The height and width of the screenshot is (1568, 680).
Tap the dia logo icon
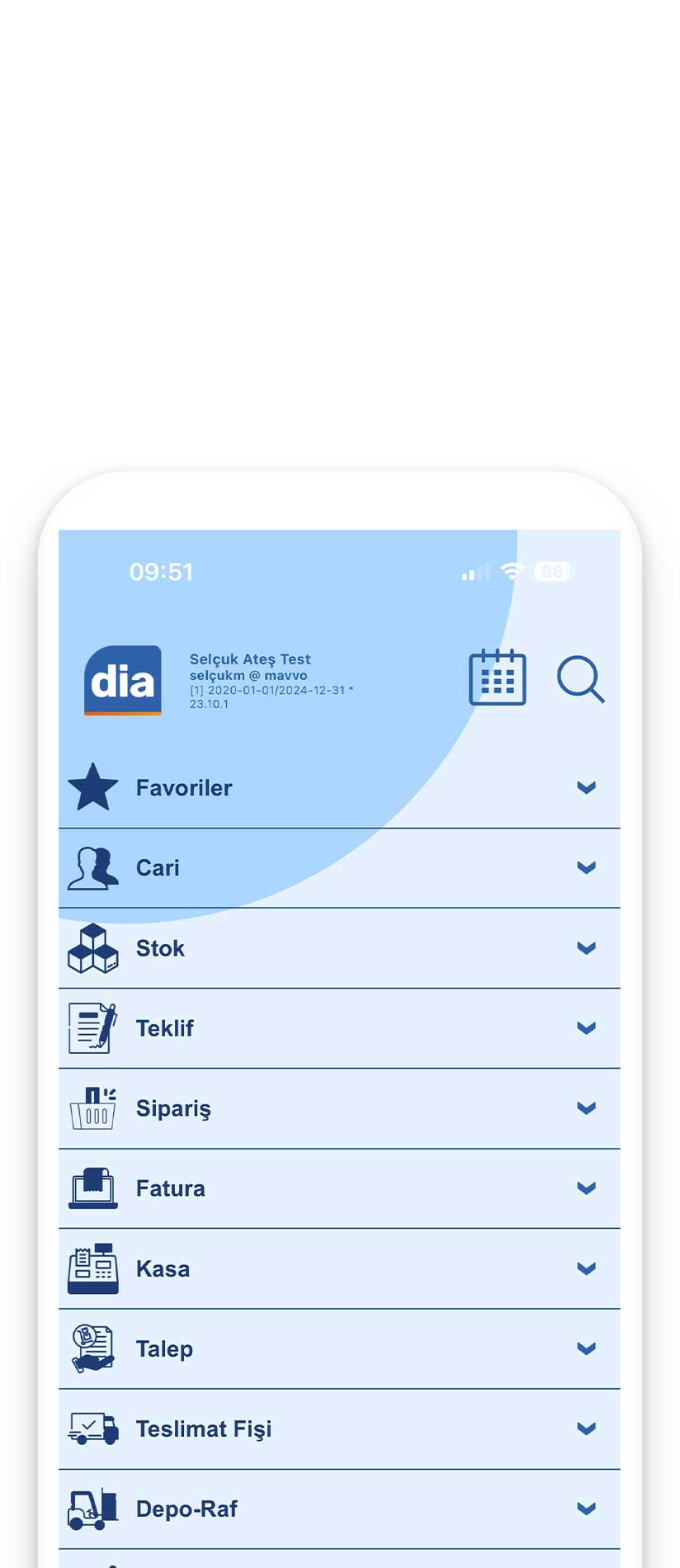click(x=122, y=680)
